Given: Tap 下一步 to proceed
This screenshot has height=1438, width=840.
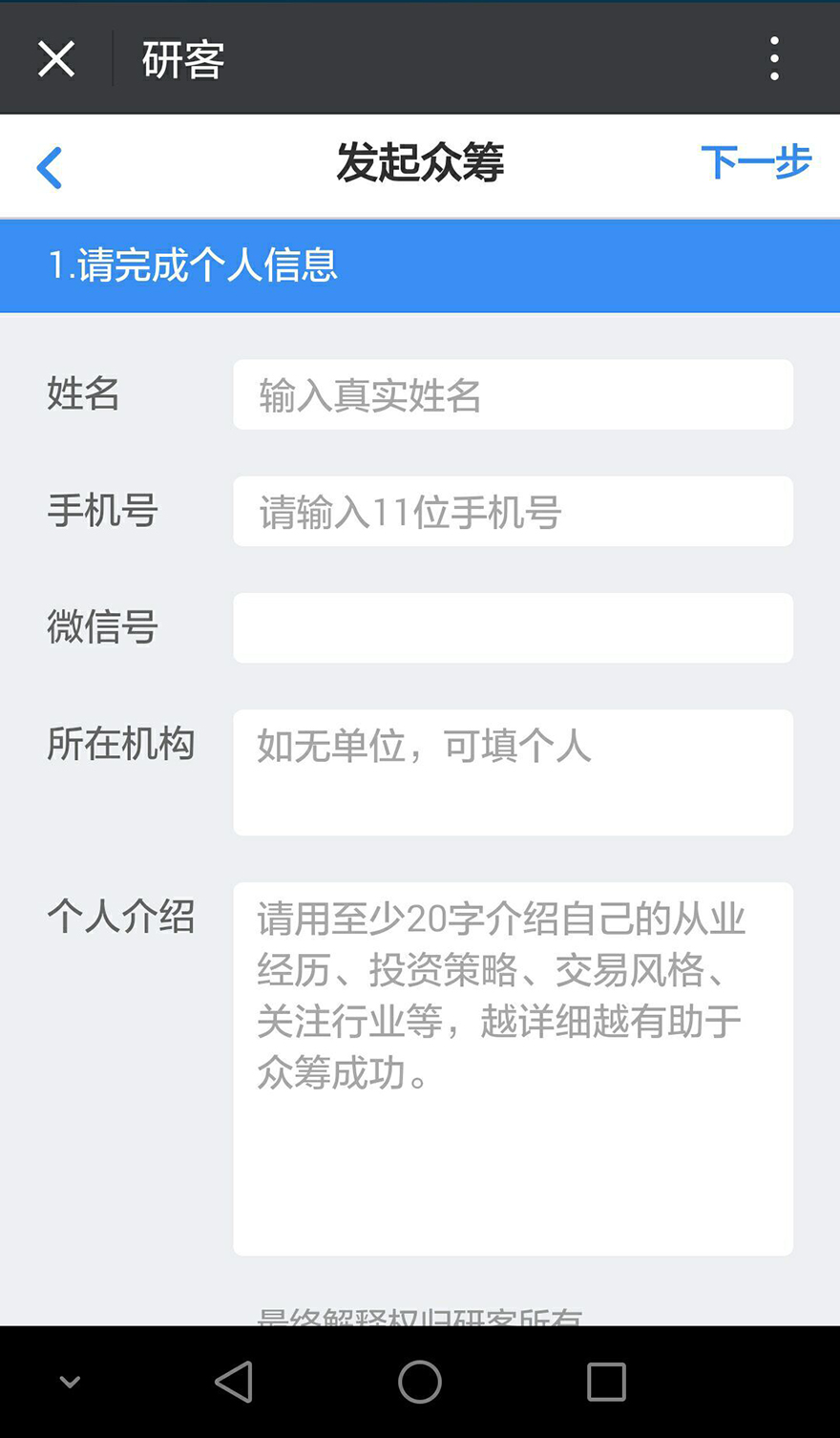Looking at the screenshot, I should pos(756,162).
